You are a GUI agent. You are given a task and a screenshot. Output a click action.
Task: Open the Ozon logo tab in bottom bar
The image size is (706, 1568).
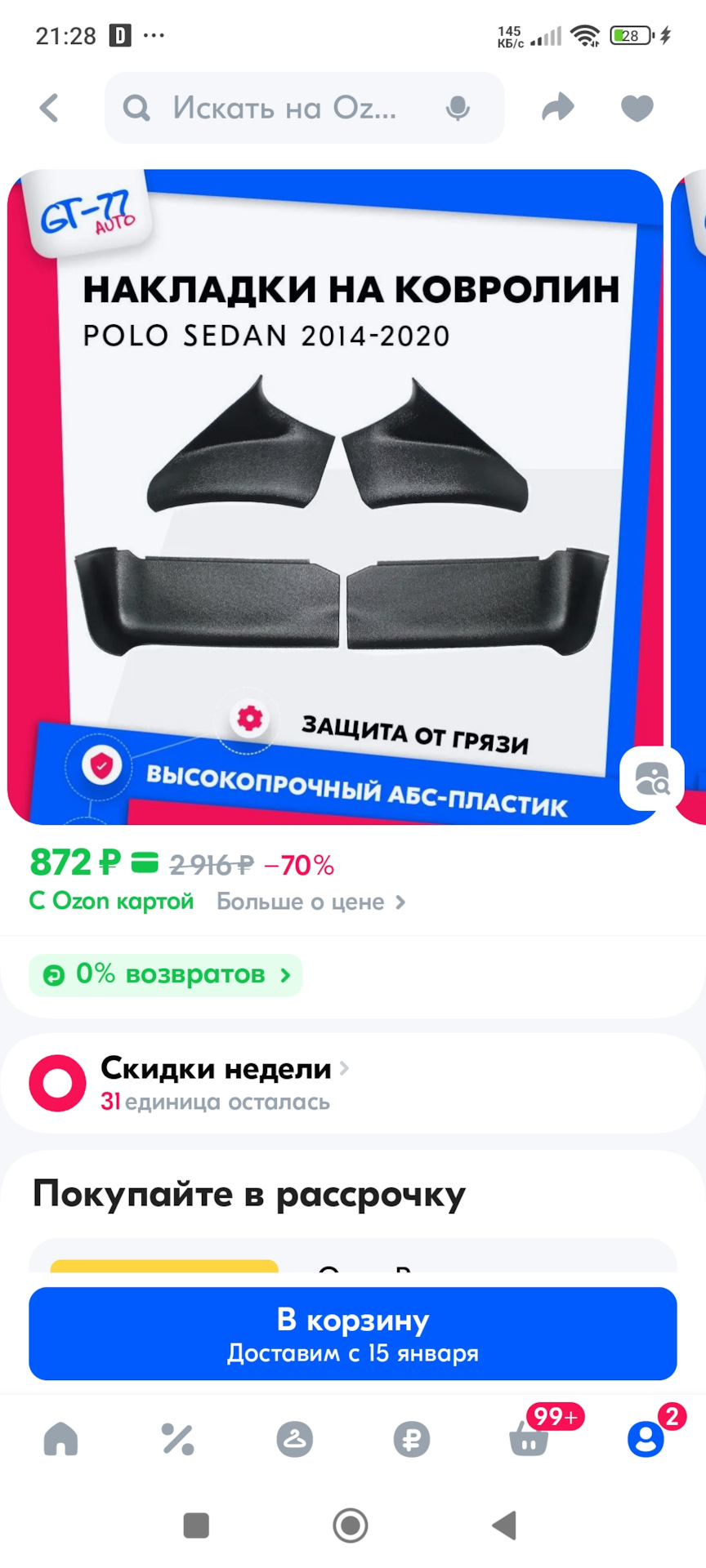coord(295,1440)
